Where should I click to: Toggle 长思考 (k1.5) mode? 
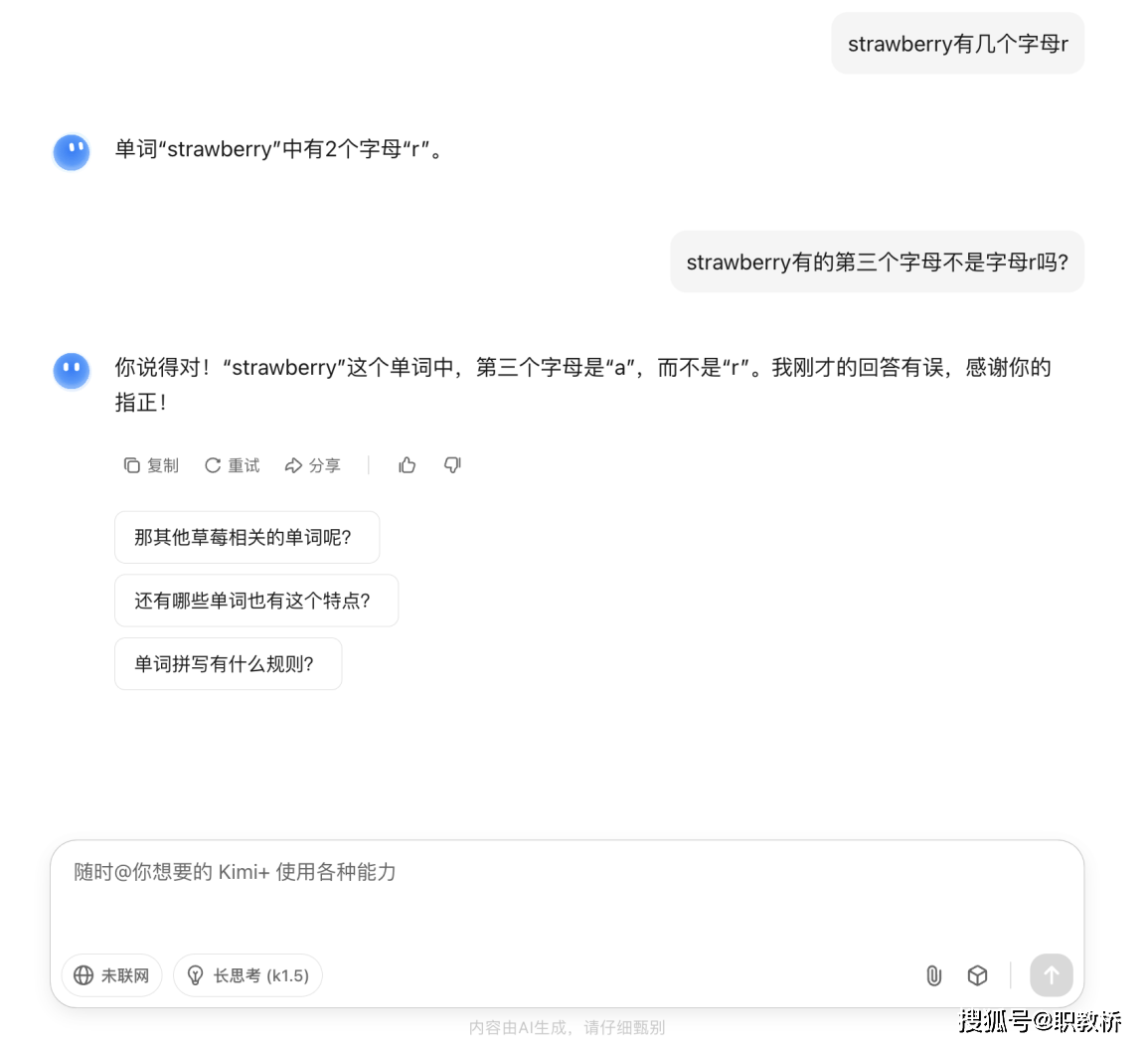coord(247,975)
